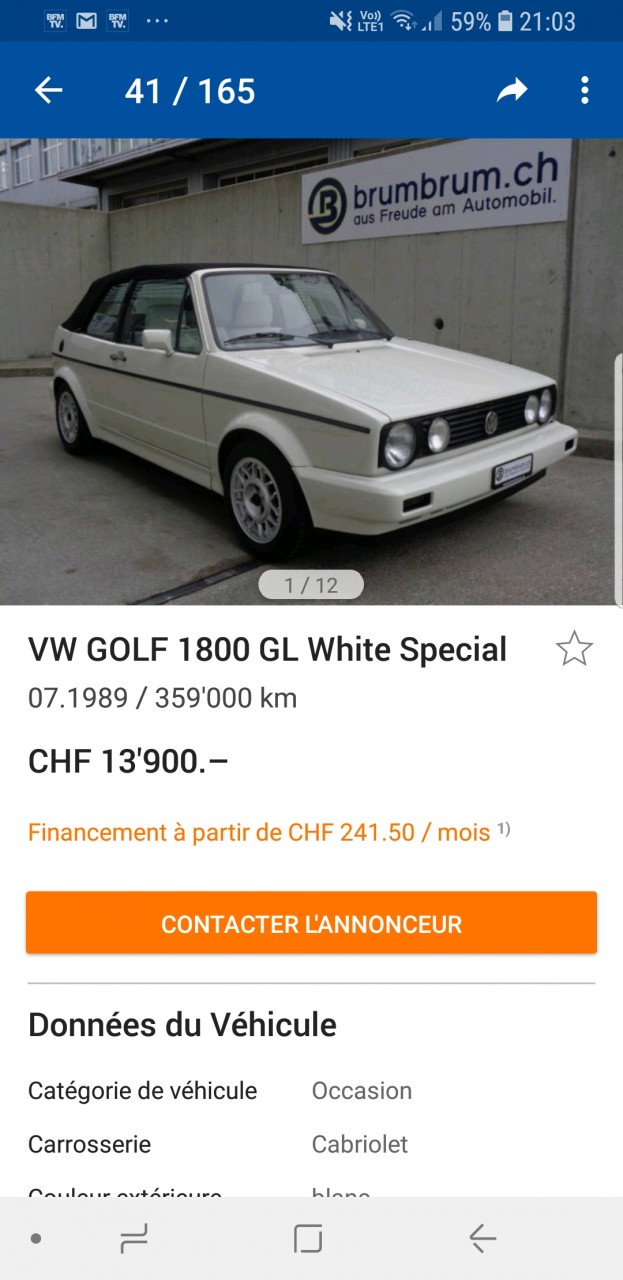623x1280 pixels.
Task: Add VW Golf to favorites star
Action: point(574,649)
